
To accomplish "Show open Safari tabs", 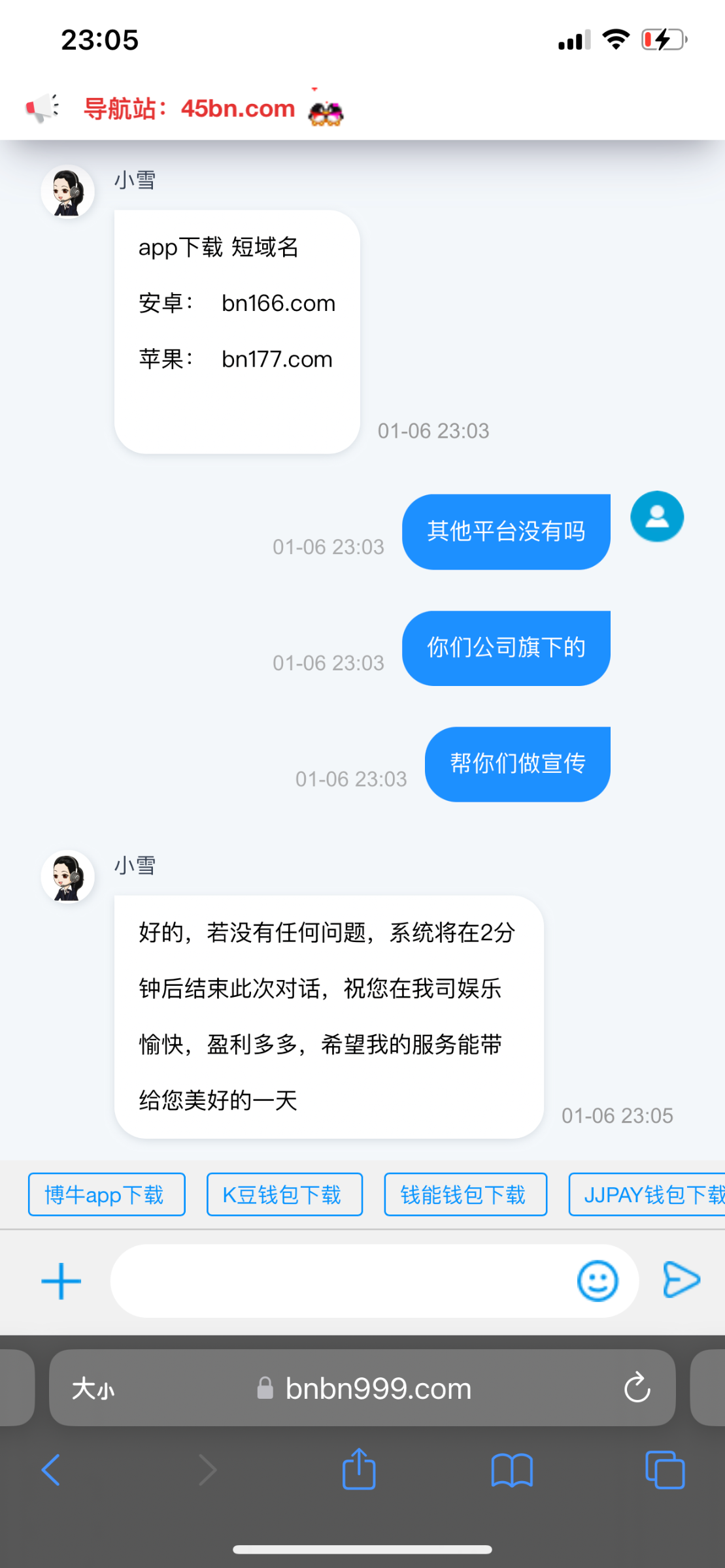I will click(665, 1470).
